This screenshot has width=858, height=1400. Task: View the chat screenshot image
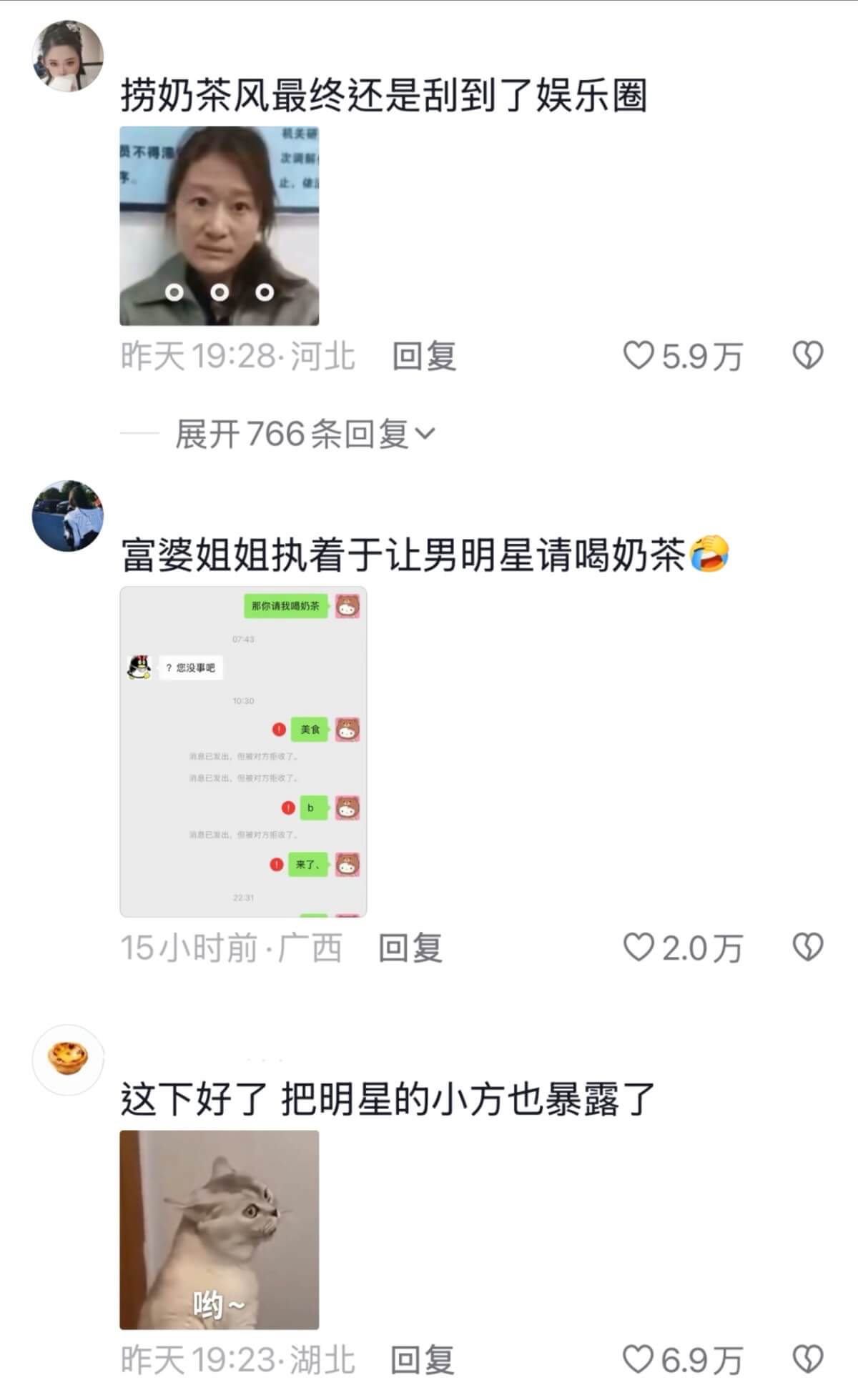pyautogui.click(x=243, y=752)
